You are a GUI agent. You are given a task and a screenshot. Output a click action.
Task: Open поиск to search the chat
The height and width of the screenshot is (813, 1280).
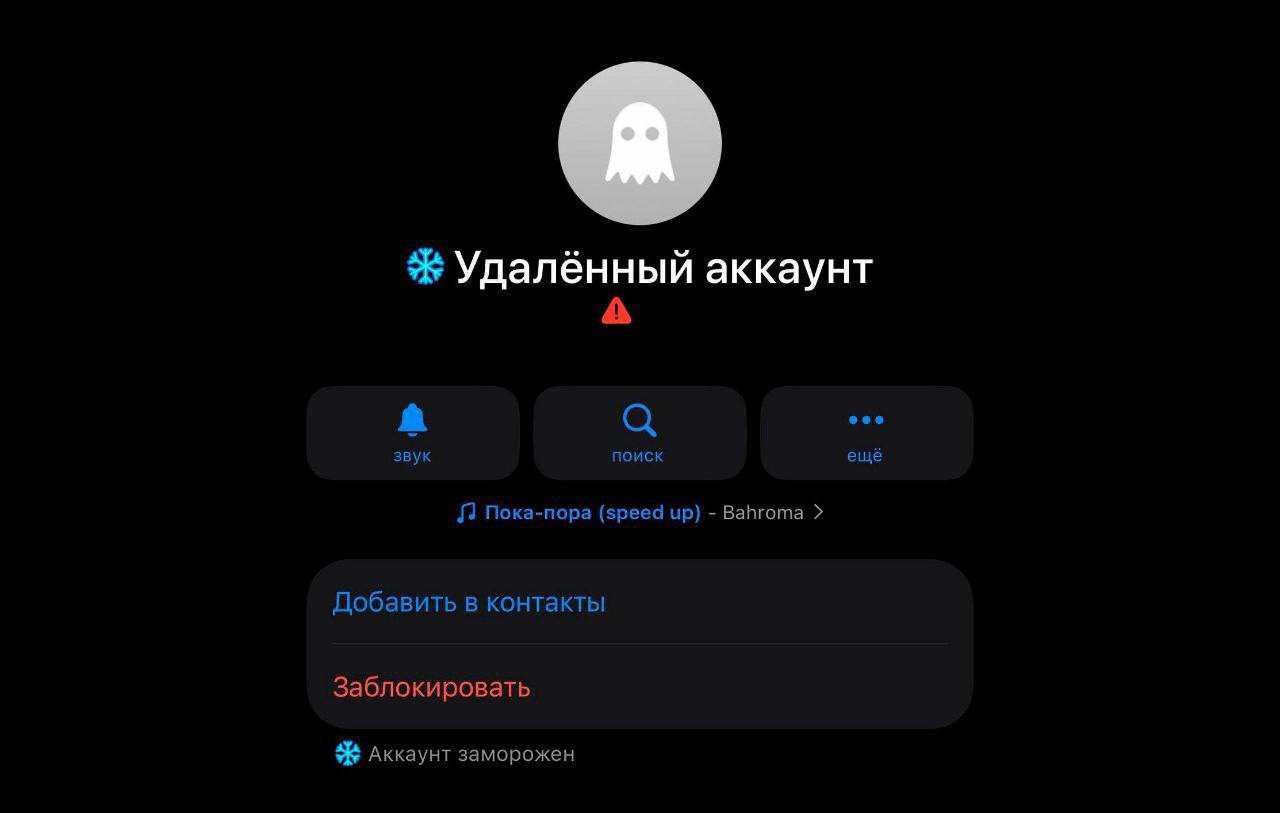tap(639, 433)
